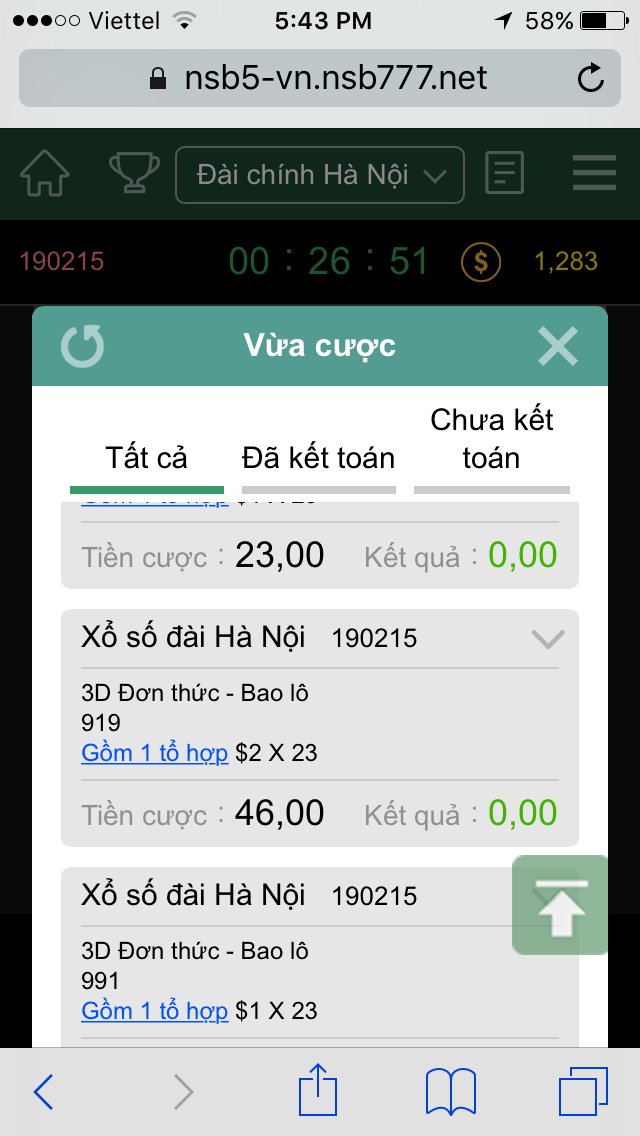640x1136 pixels.
Task: Reload the page in Safari
Action: 591,78
